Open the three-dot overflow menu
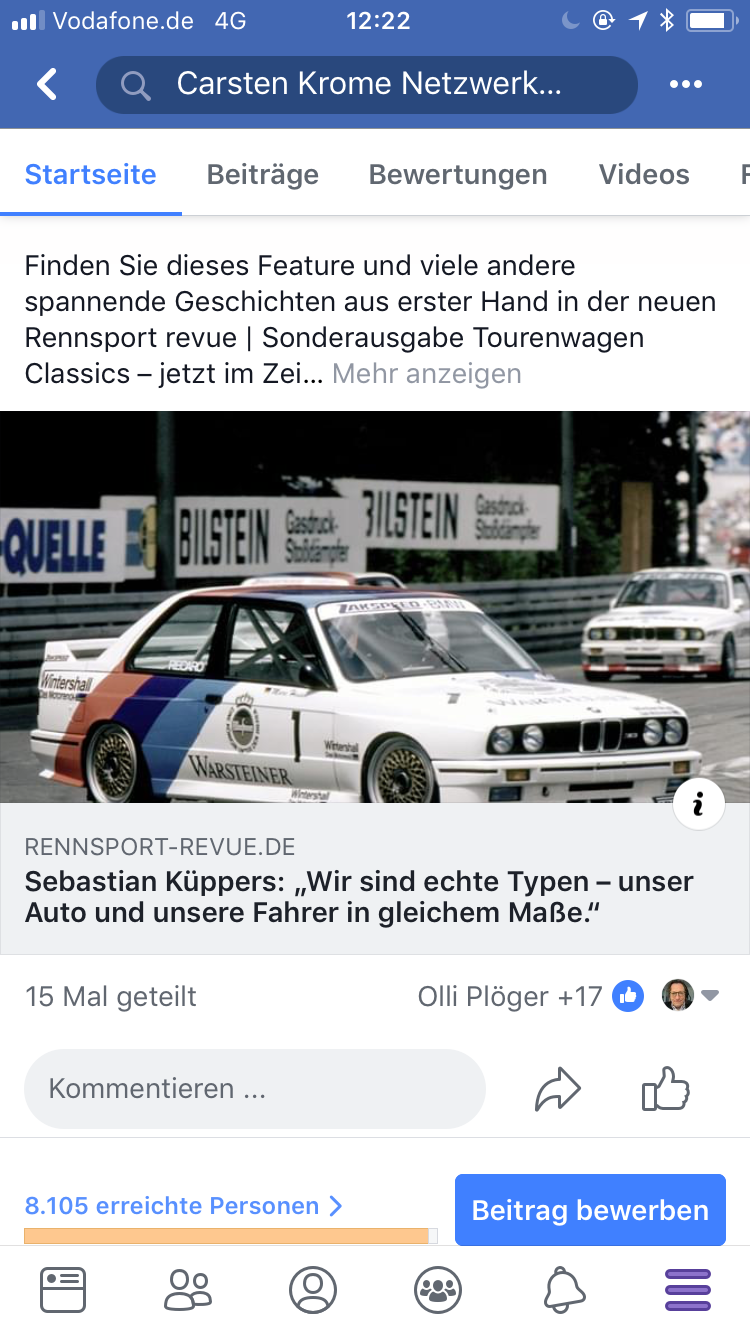This screenshot has width=750, height=1334. 686,85
